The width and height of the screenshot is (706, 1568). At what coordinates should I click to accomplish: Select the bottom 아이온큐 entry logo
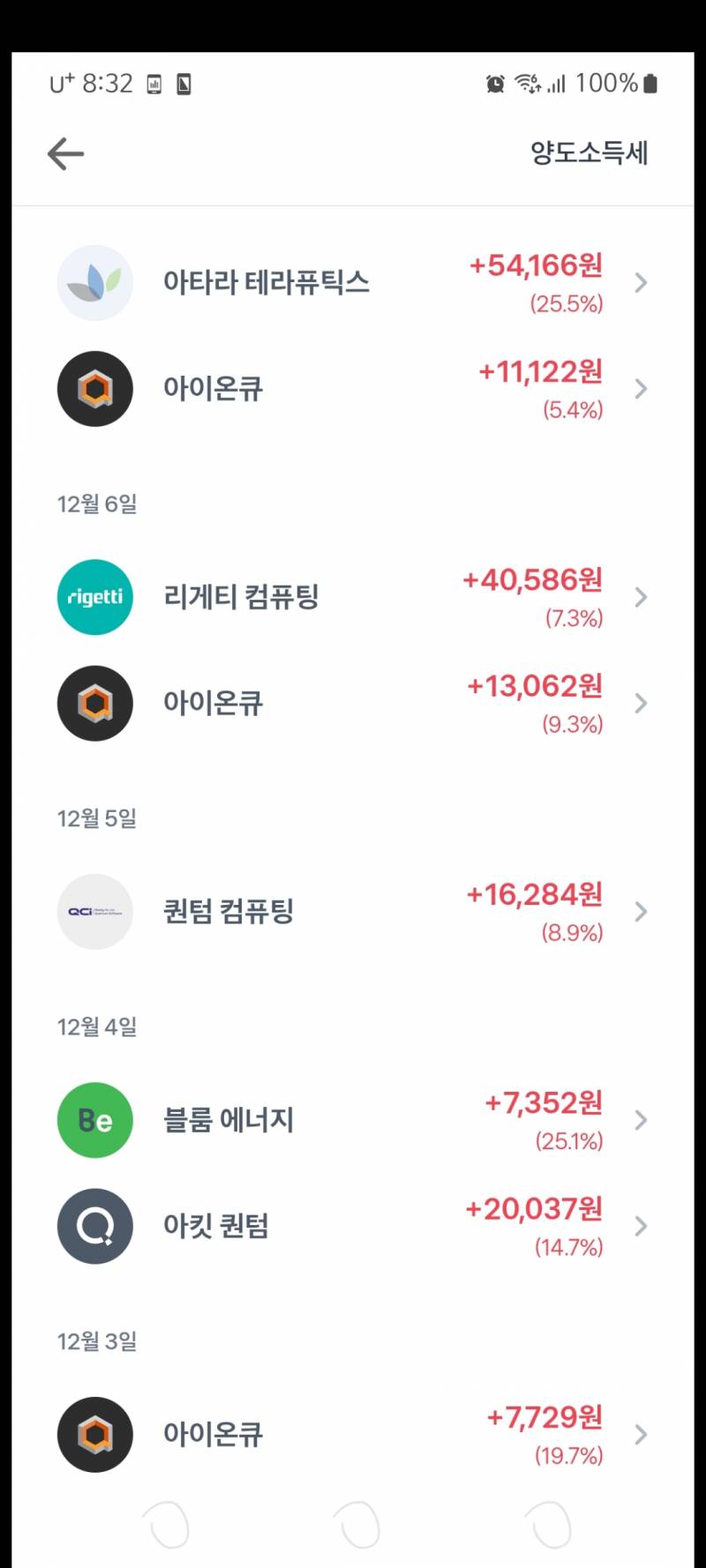[x=94, y=1435]
